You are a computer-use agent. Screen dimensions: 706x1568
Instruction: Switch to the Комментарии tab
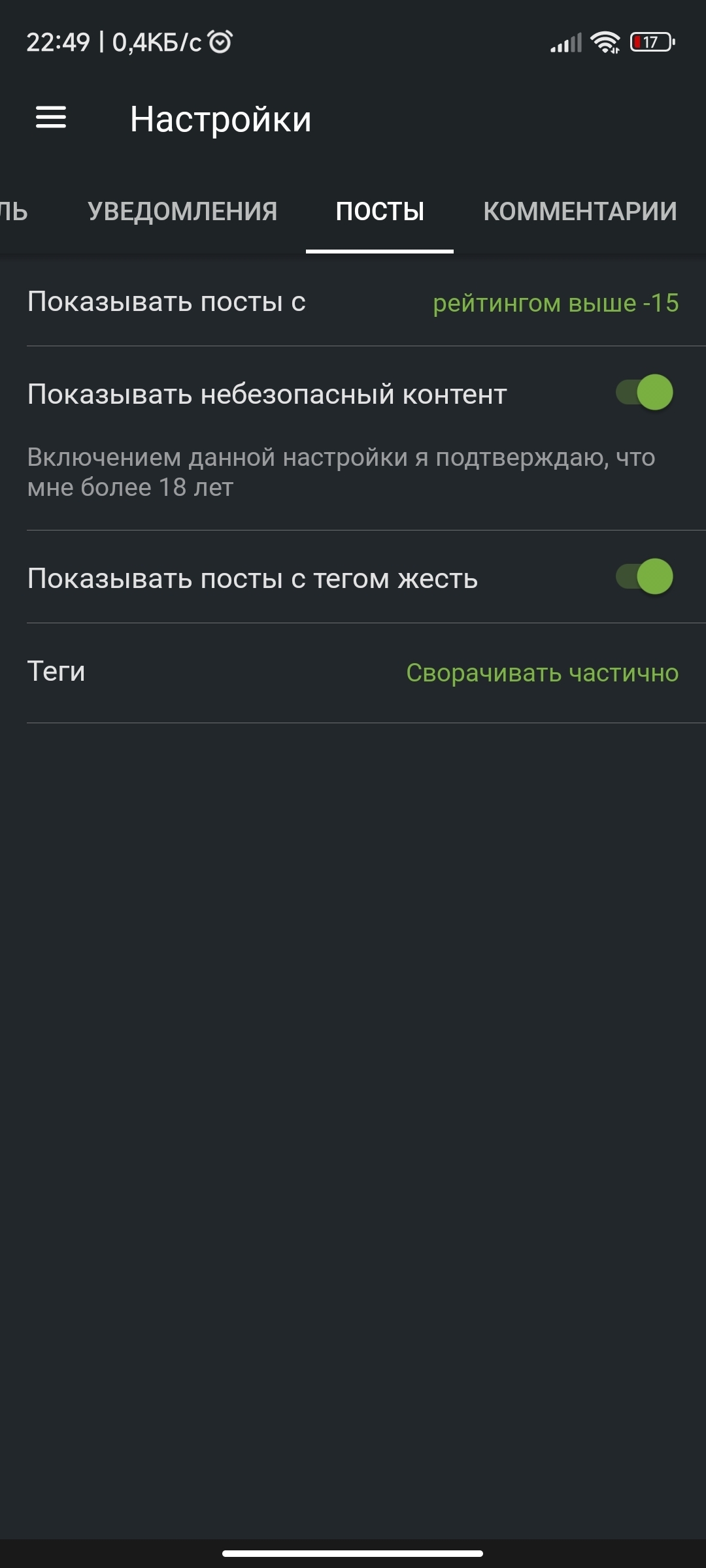(x=580, y=212)
